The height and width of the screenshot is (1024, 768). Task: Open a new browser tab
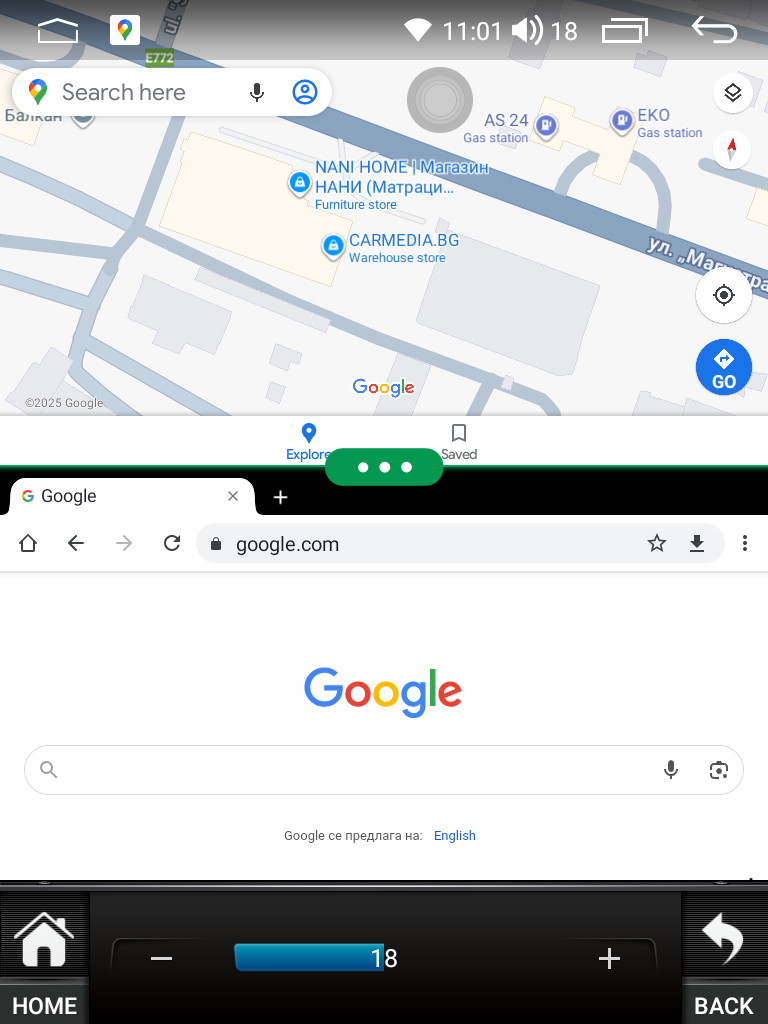[281, 497]
